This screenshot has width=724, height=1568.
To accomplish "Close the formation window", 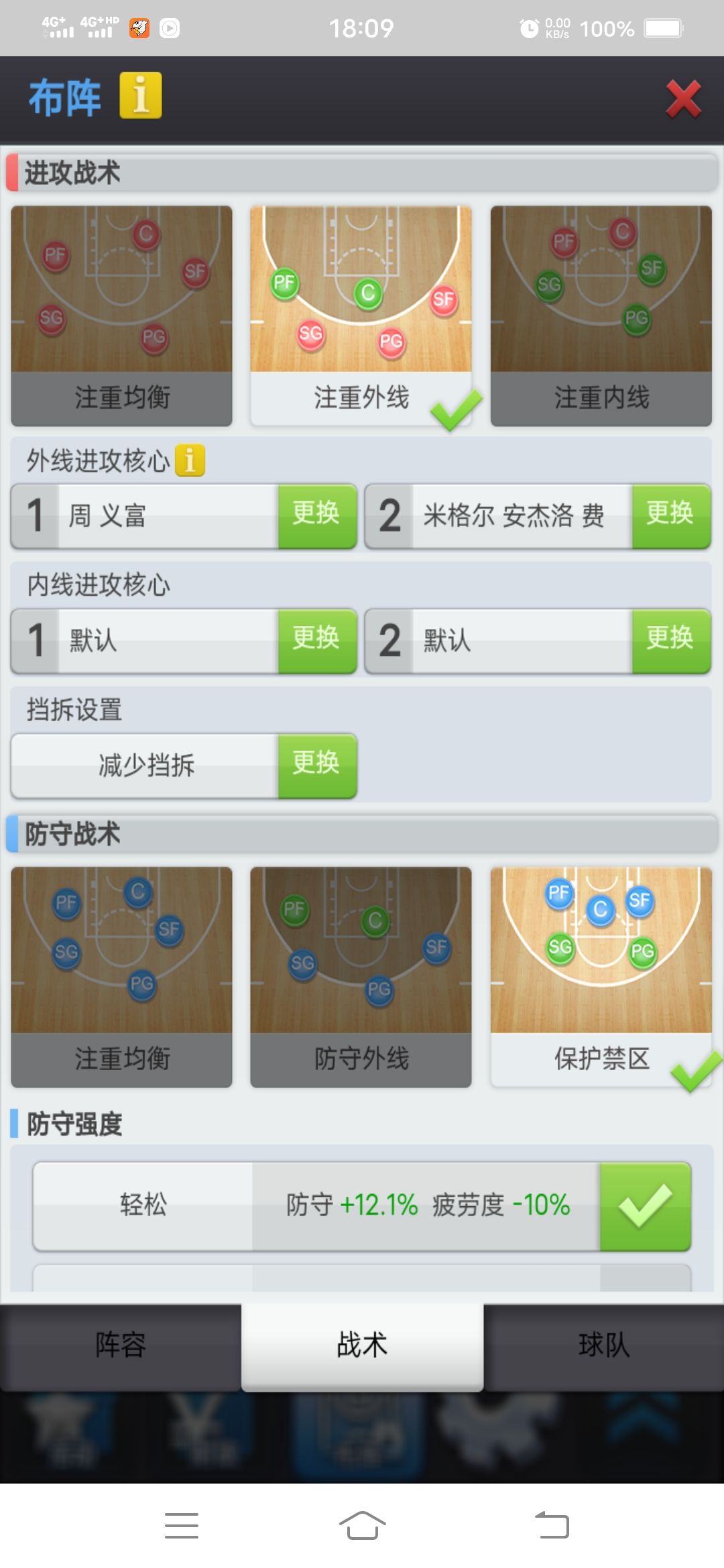I will tap(683, 99).
